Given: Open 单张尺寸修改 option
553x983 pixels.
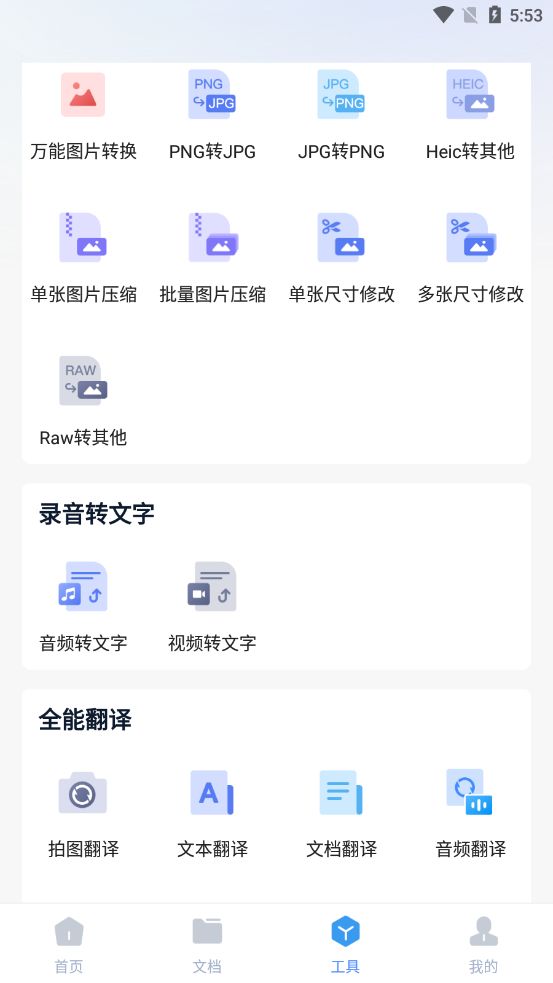Looking at the screenshot, I should click(x=341, y=258).
